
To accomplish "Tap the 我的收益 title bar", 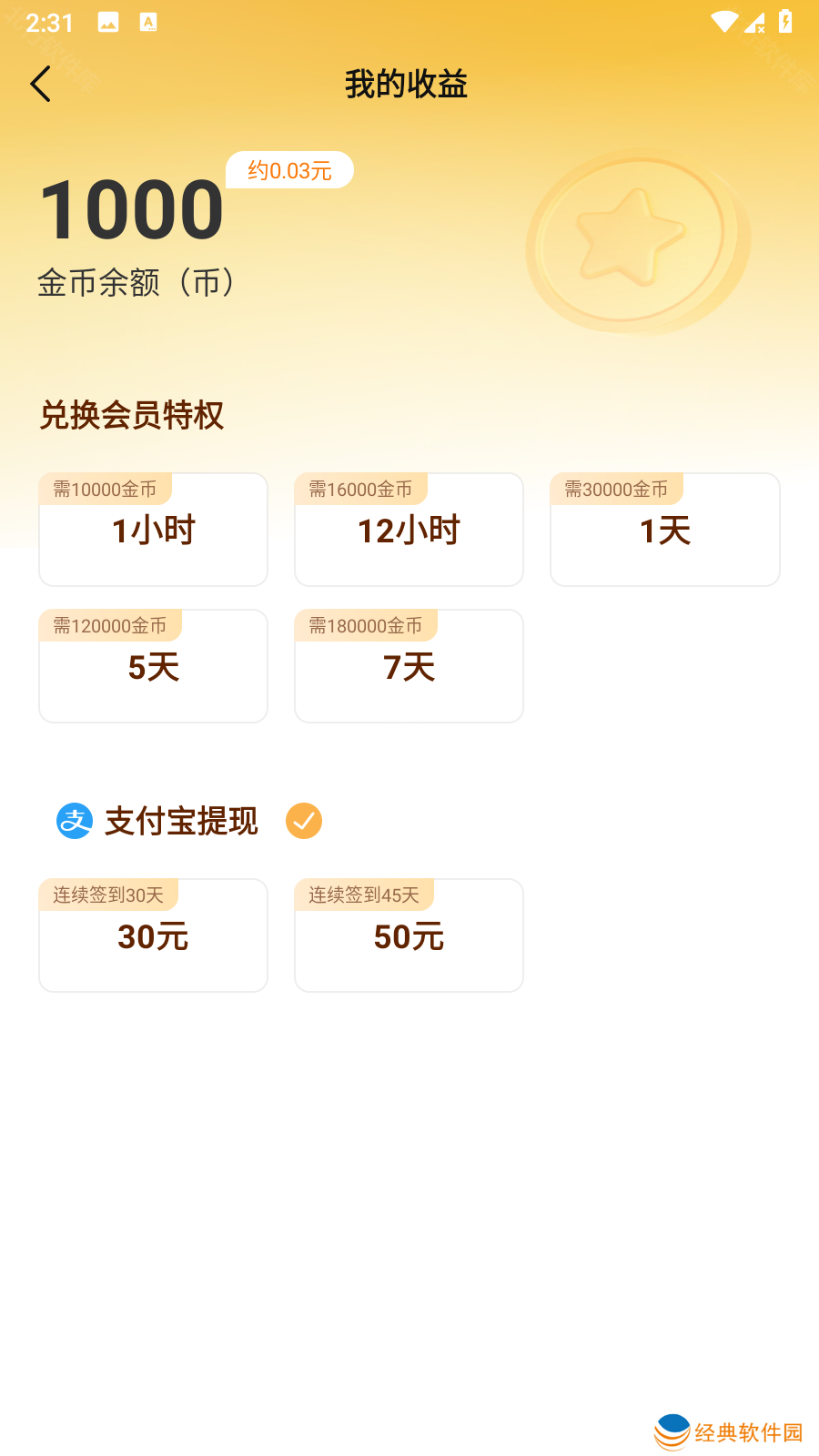I will point(407,83).
